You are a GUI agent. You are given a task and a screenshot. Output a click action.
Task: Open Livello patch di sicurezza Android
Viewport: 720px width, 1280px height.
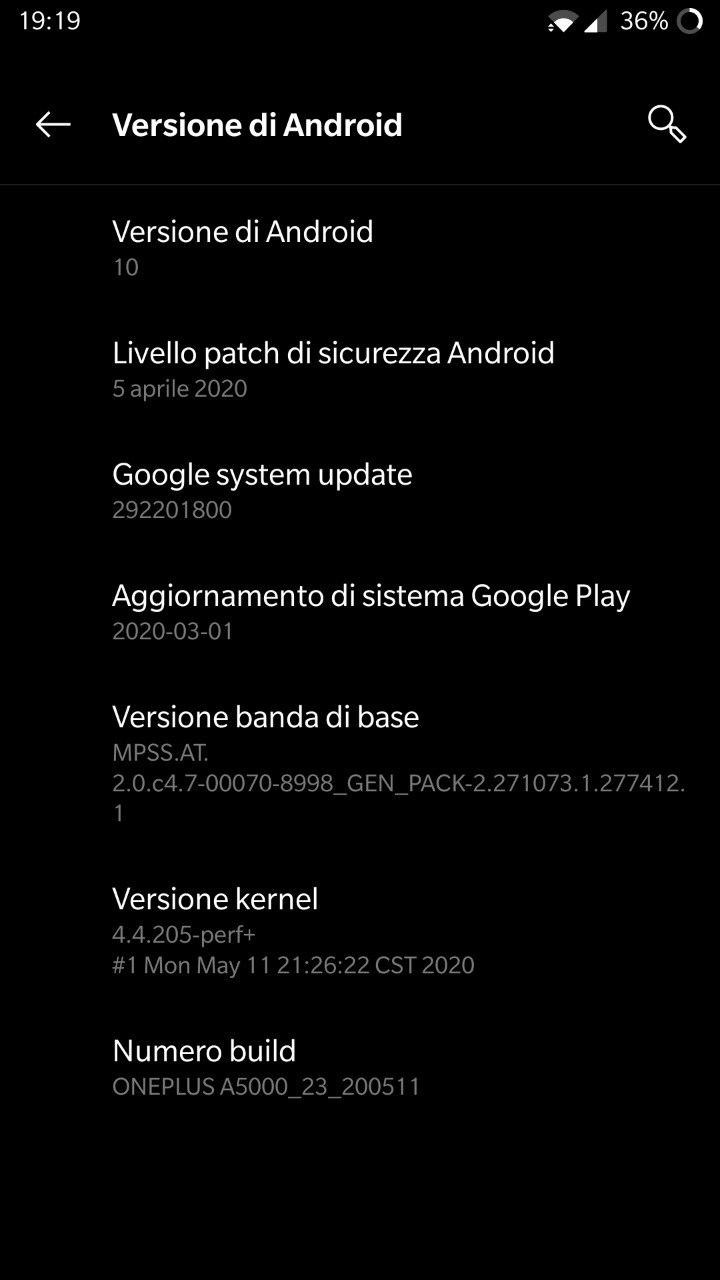click(360, 369)
